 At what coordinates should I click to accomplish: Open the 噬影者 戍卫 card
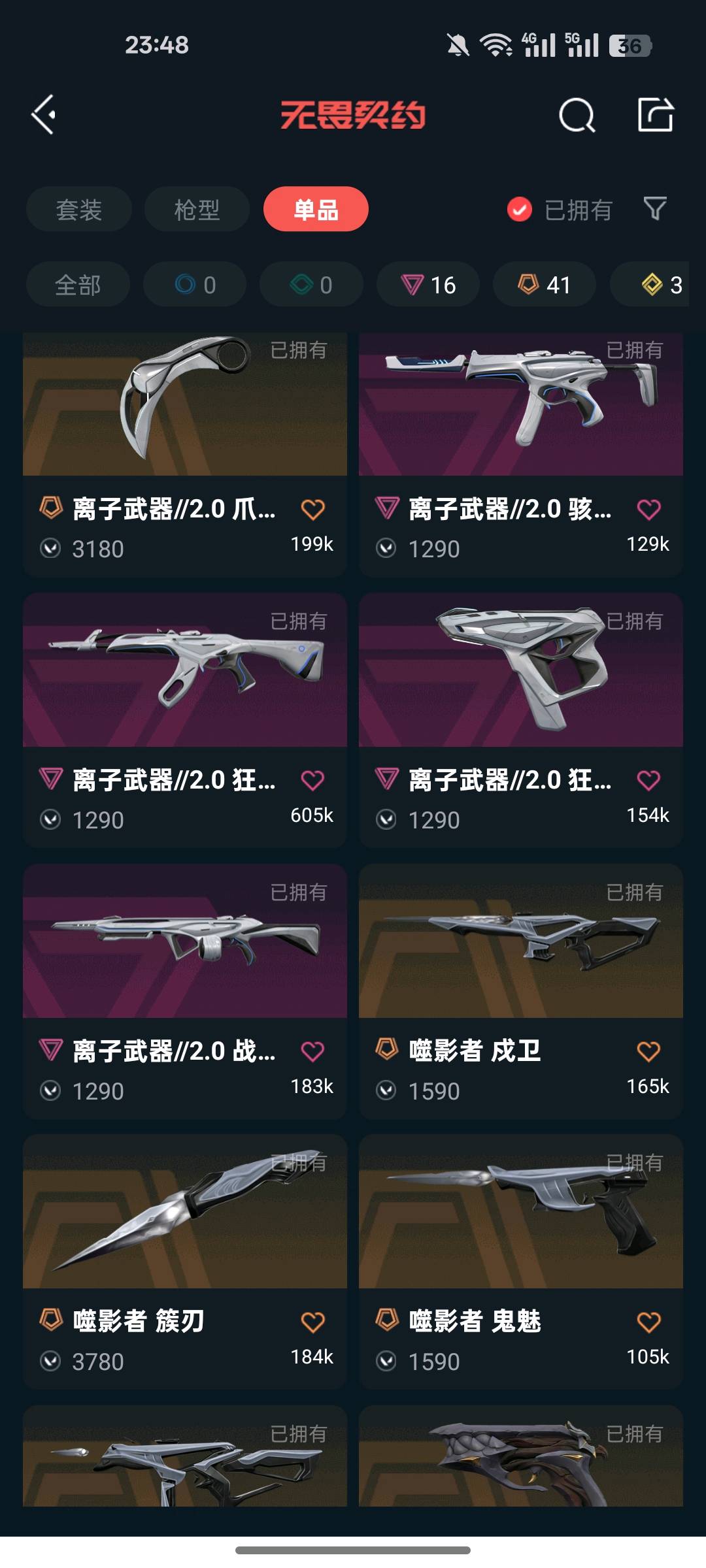[521, 991]
